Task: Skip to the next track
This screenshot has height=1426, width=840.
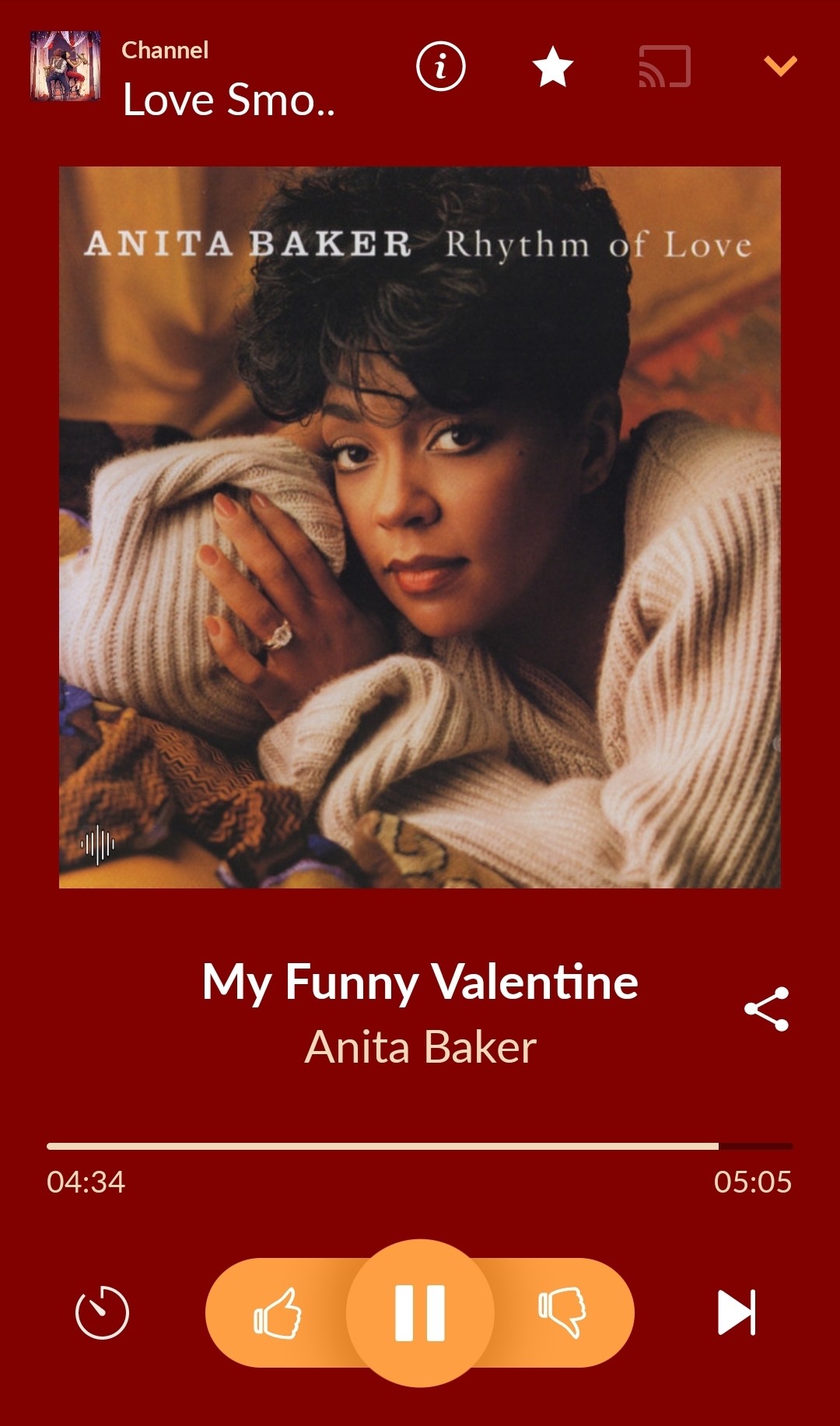Action: (x=736, y=1313)
